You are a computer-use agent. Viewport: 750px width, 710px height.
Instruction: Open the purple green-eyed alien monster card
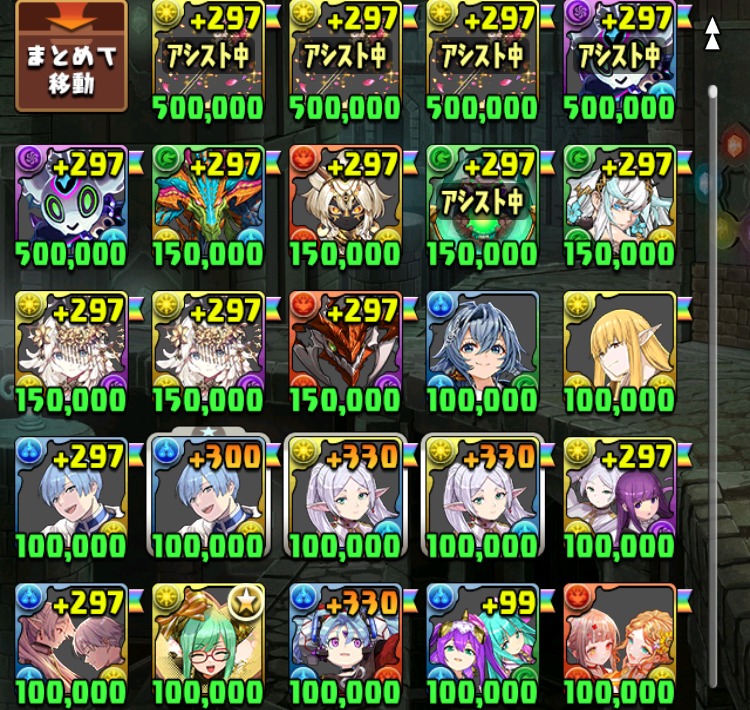71,202
